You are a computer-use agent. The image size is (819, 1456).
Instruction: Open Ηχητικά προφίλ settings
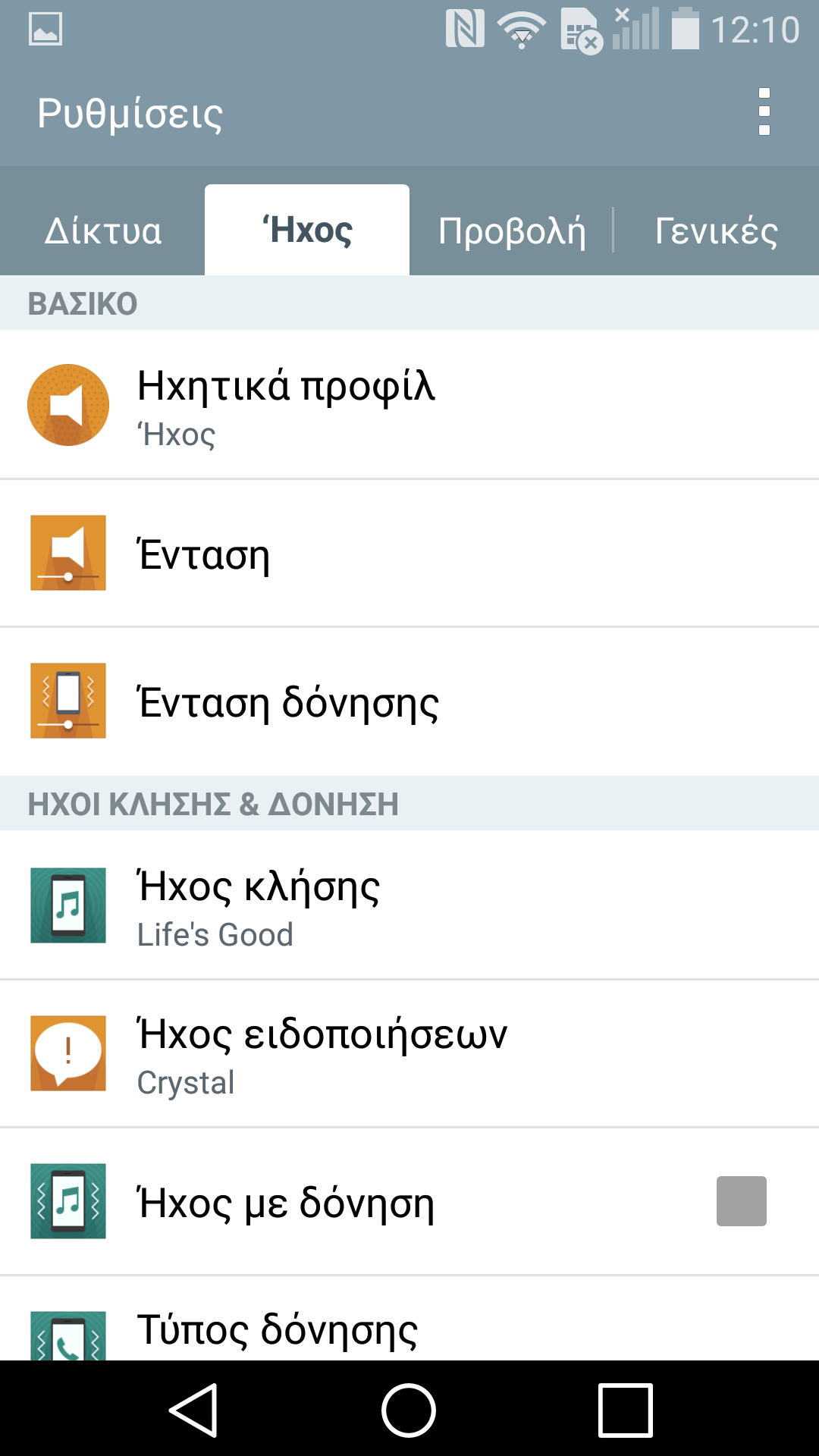tap(409, 404)
